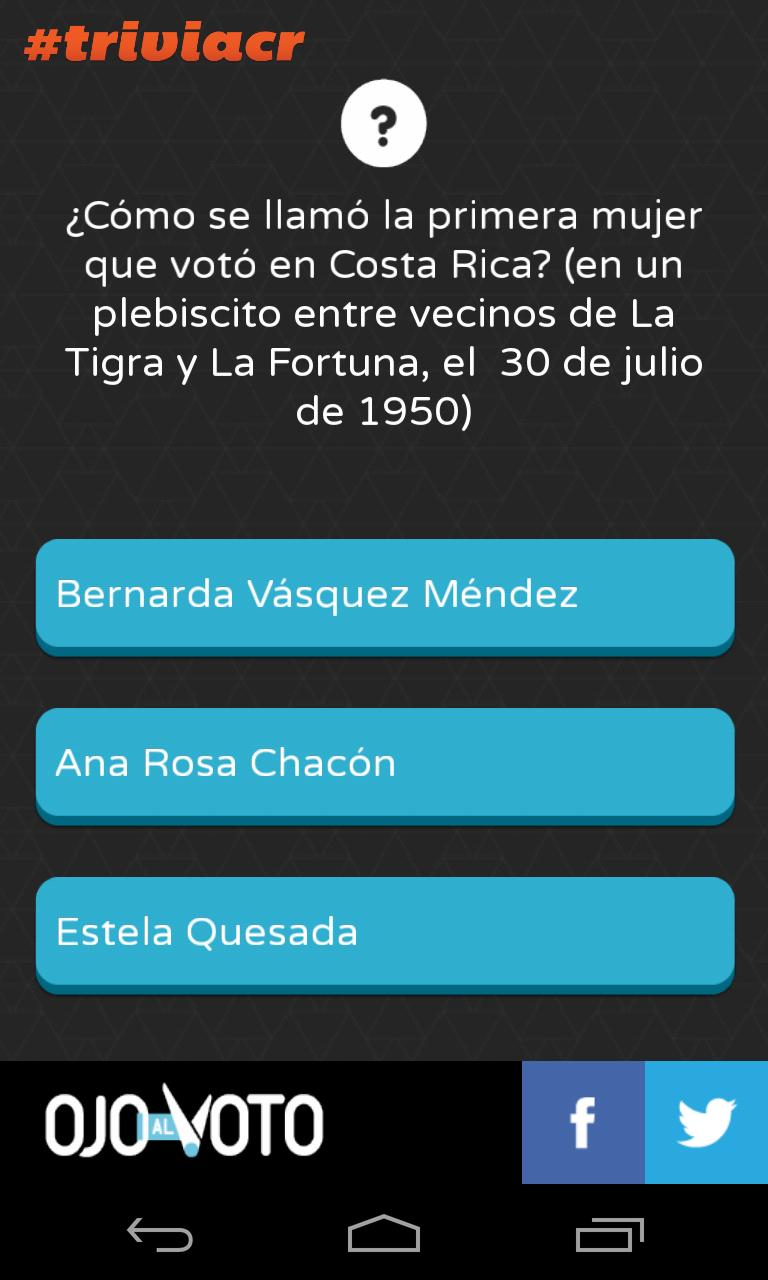Open the Facebook share icon

[x=583, y=1122]
